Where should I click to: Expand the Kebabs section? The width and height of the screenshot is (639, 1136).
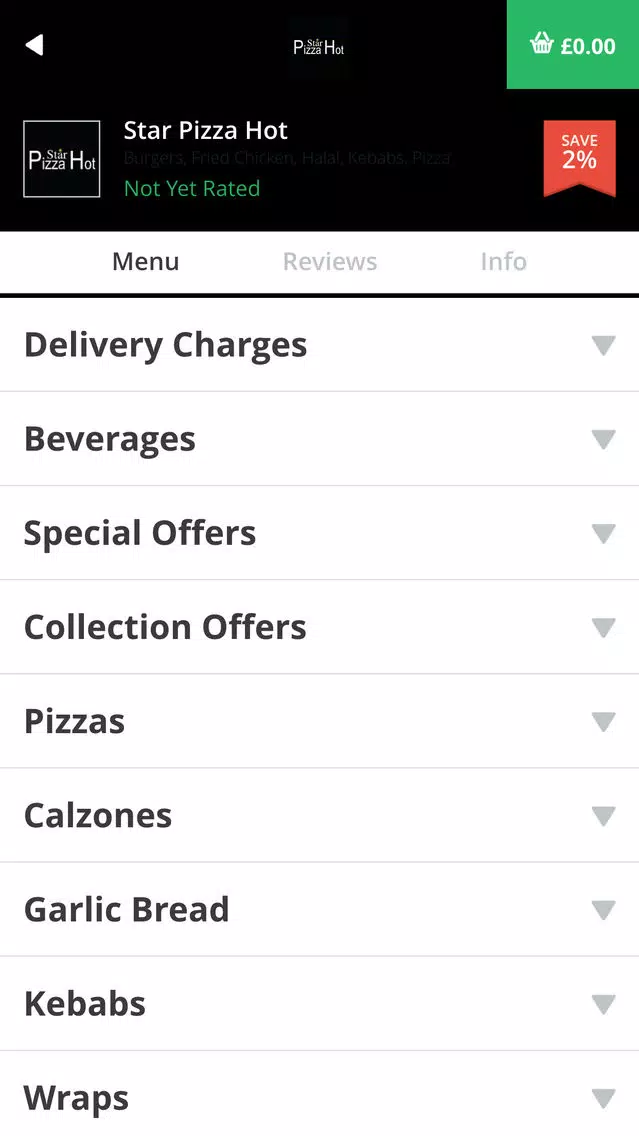point(320,1004)
